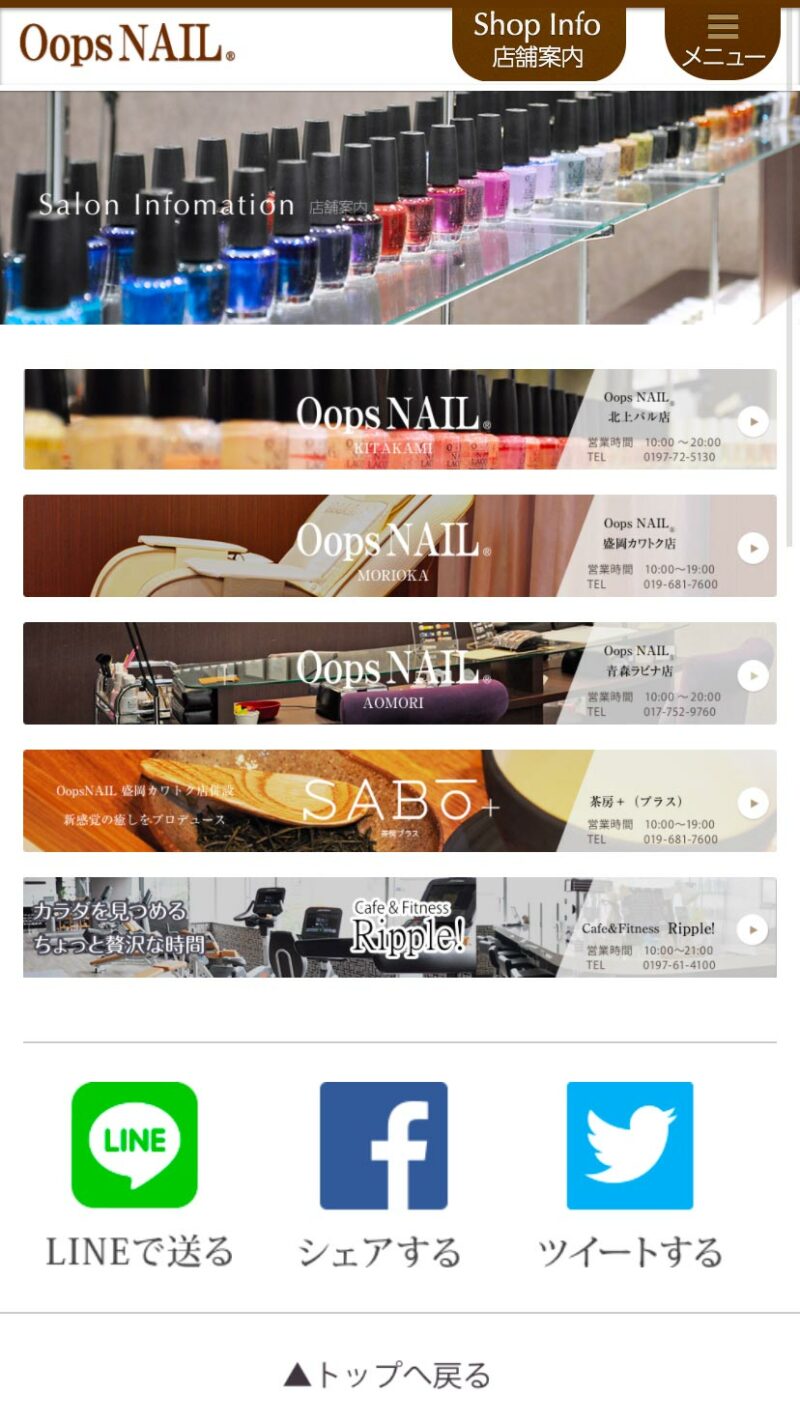Open the SABO+ 茶房プラス banner
Screen dimensions: 800x1422
click(400, 800)
